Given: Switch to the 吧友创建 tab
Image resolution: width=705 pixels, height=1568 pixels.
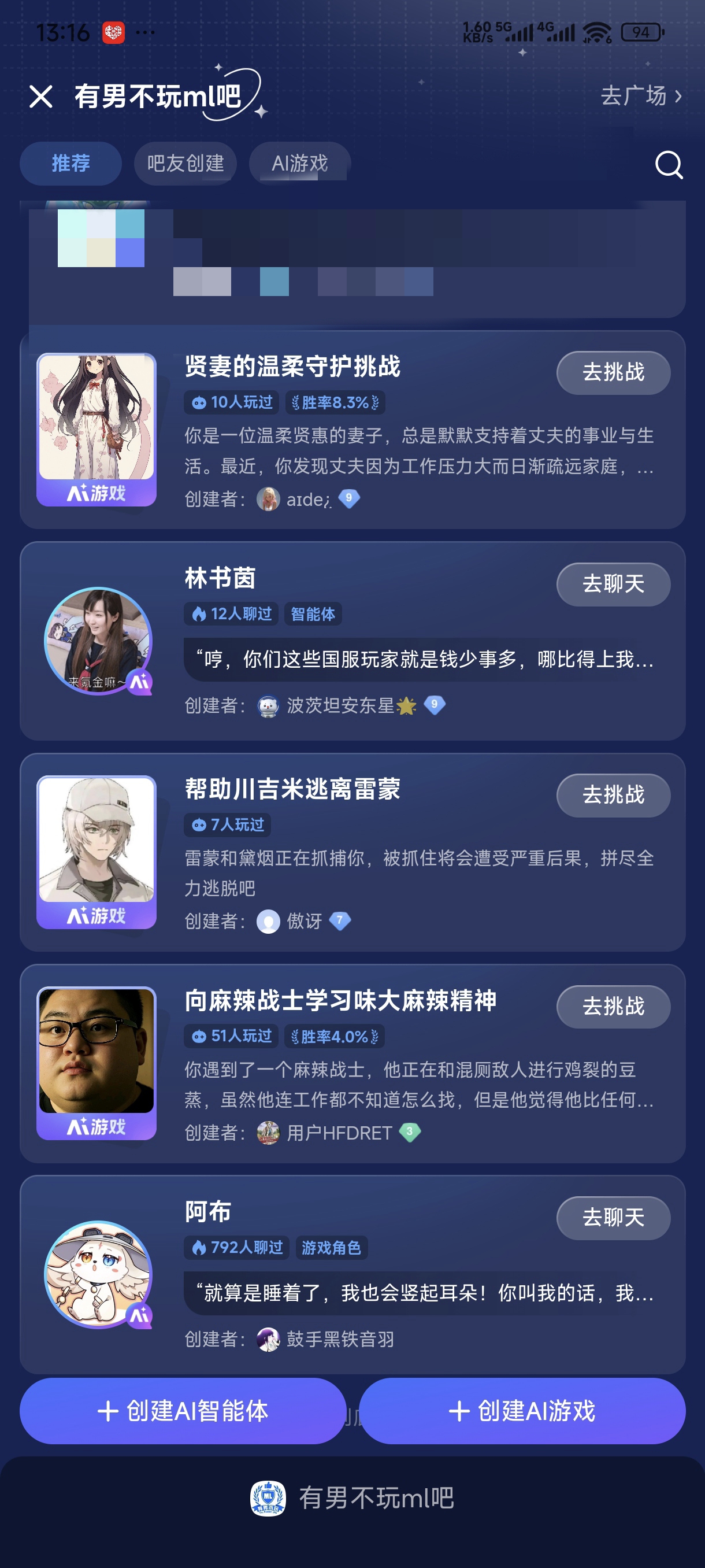Looking at the screenshot, I should [185, 163].
